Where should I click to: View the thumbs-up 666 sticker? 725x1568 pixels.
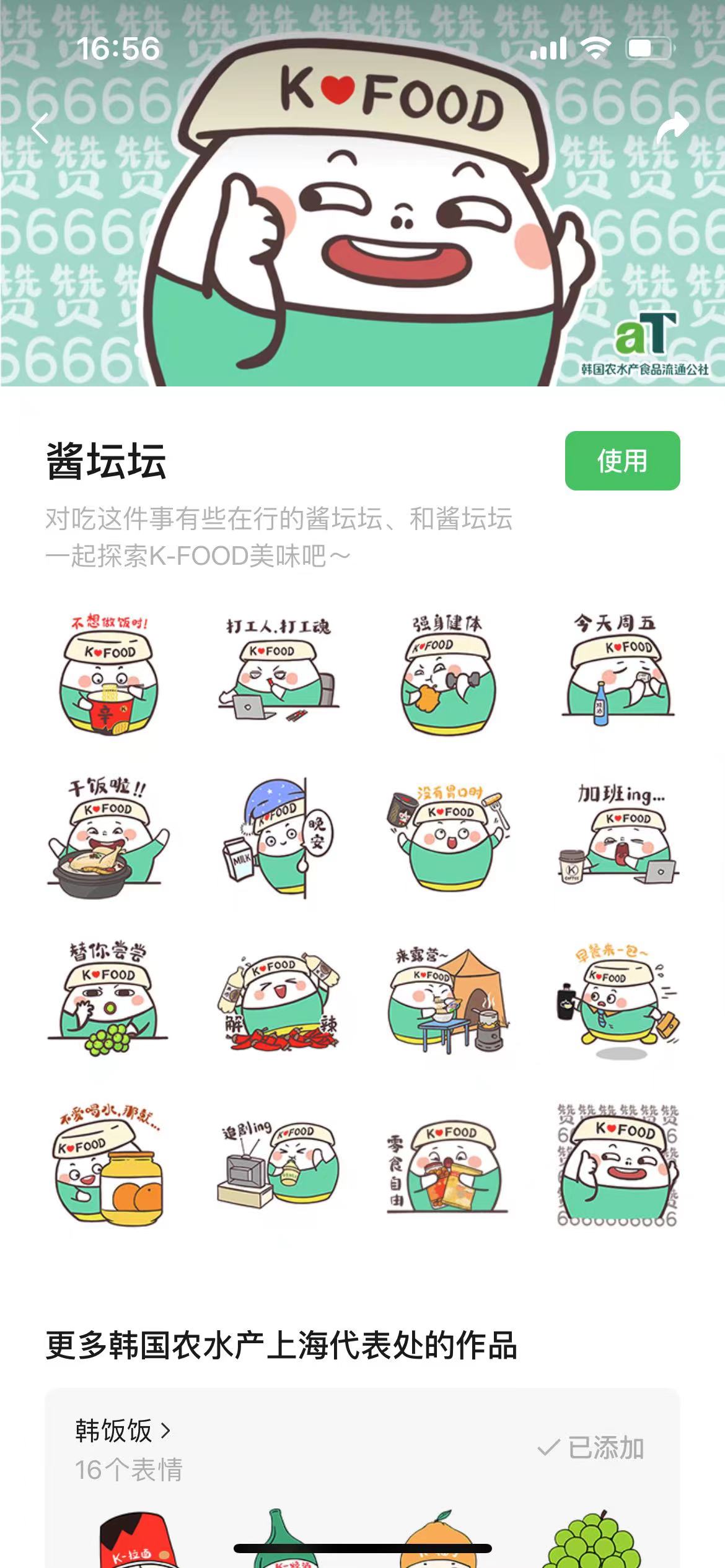pos(617,1164)
